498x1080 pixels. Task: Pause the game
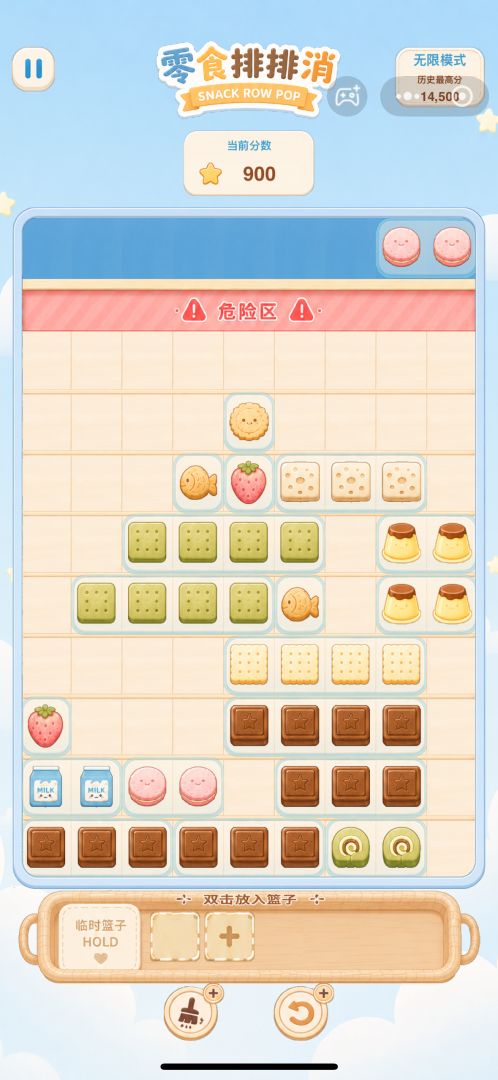point(33,69)
